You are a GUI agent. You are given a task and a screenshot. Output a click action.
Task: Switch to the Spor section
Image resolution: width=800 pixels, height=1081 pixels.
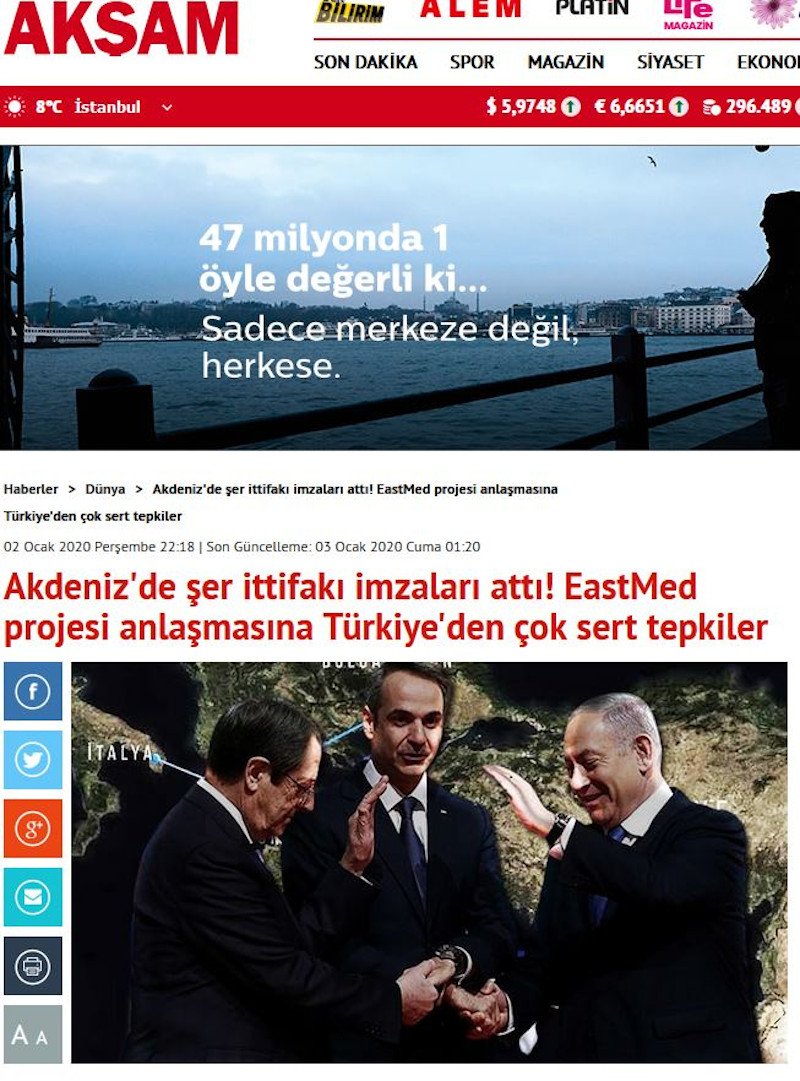click(472, 62)
